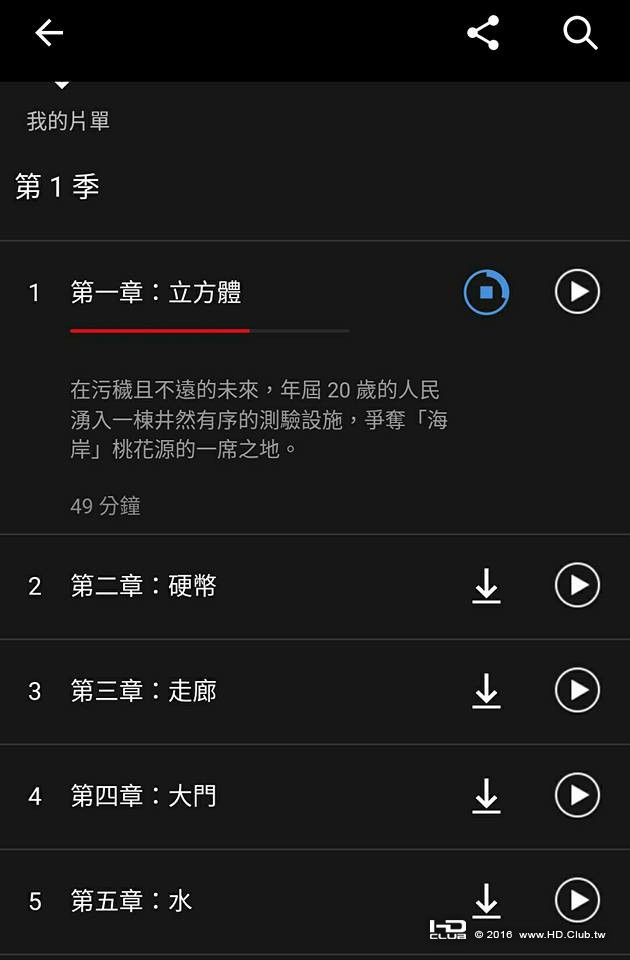Download episode 第三章:走廊

click(486, 691)
